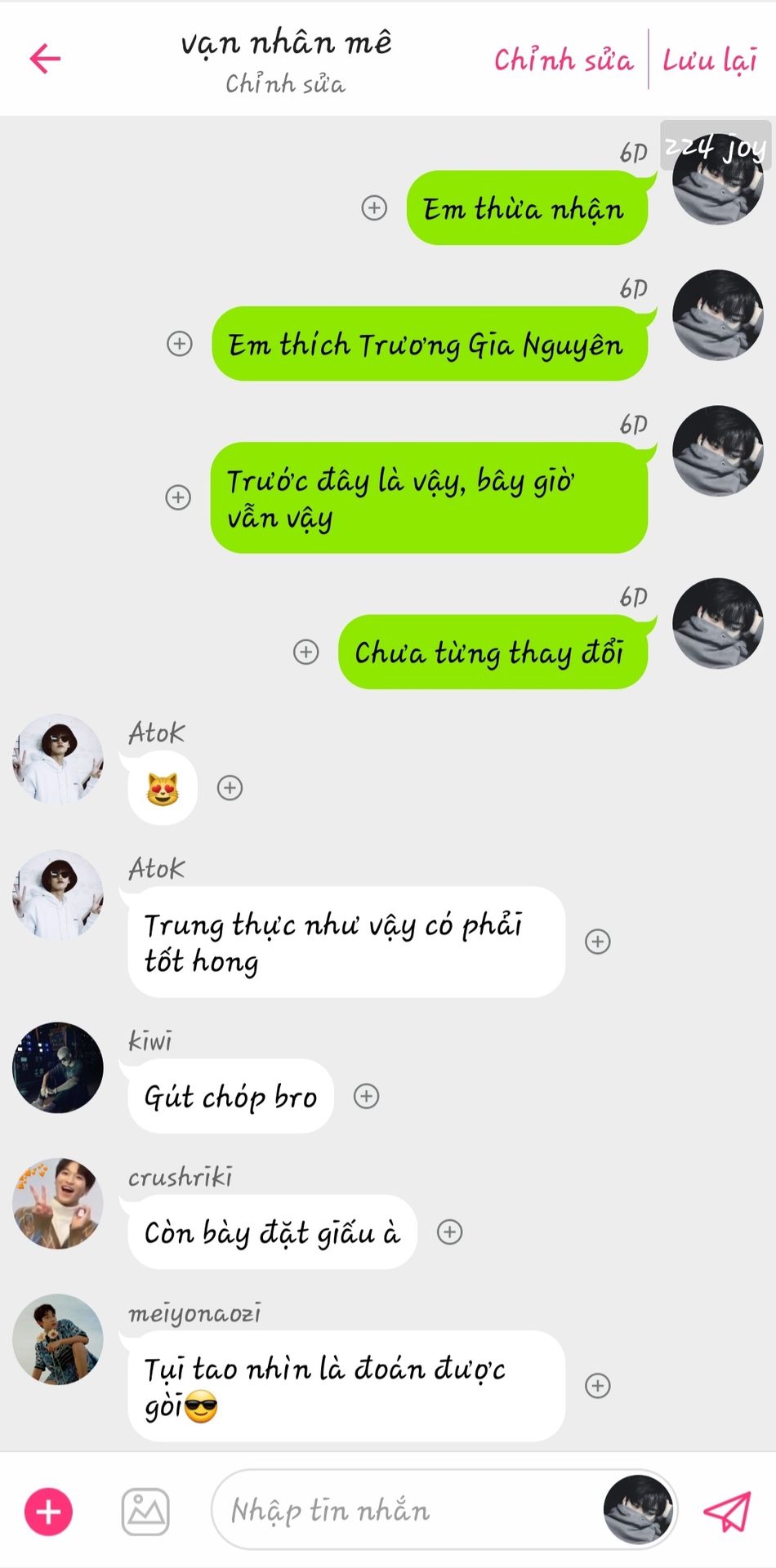
Task: Tap plus icon beside meiyonaozi's message
Action: [x=598, y=1385]
